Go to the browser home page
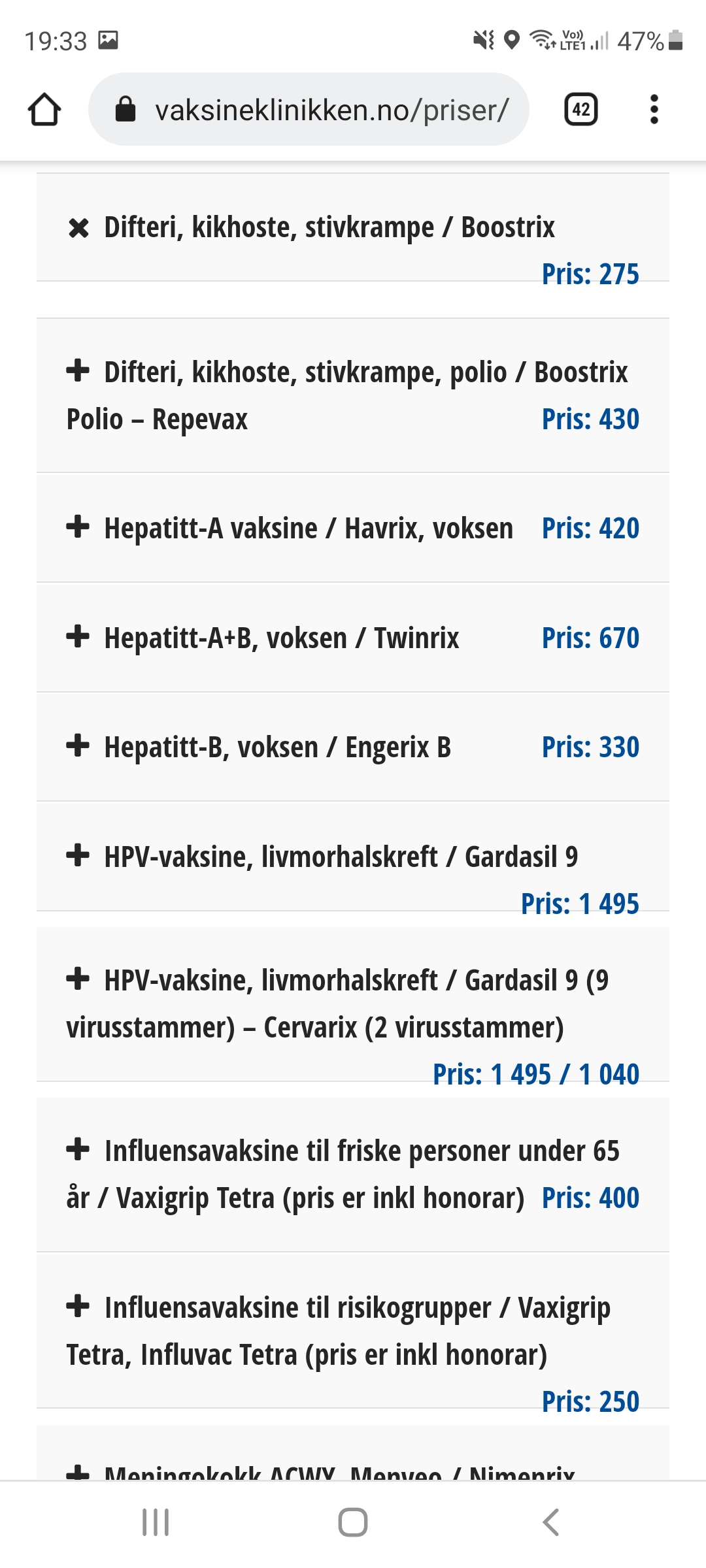 click(x=44, y=110)
